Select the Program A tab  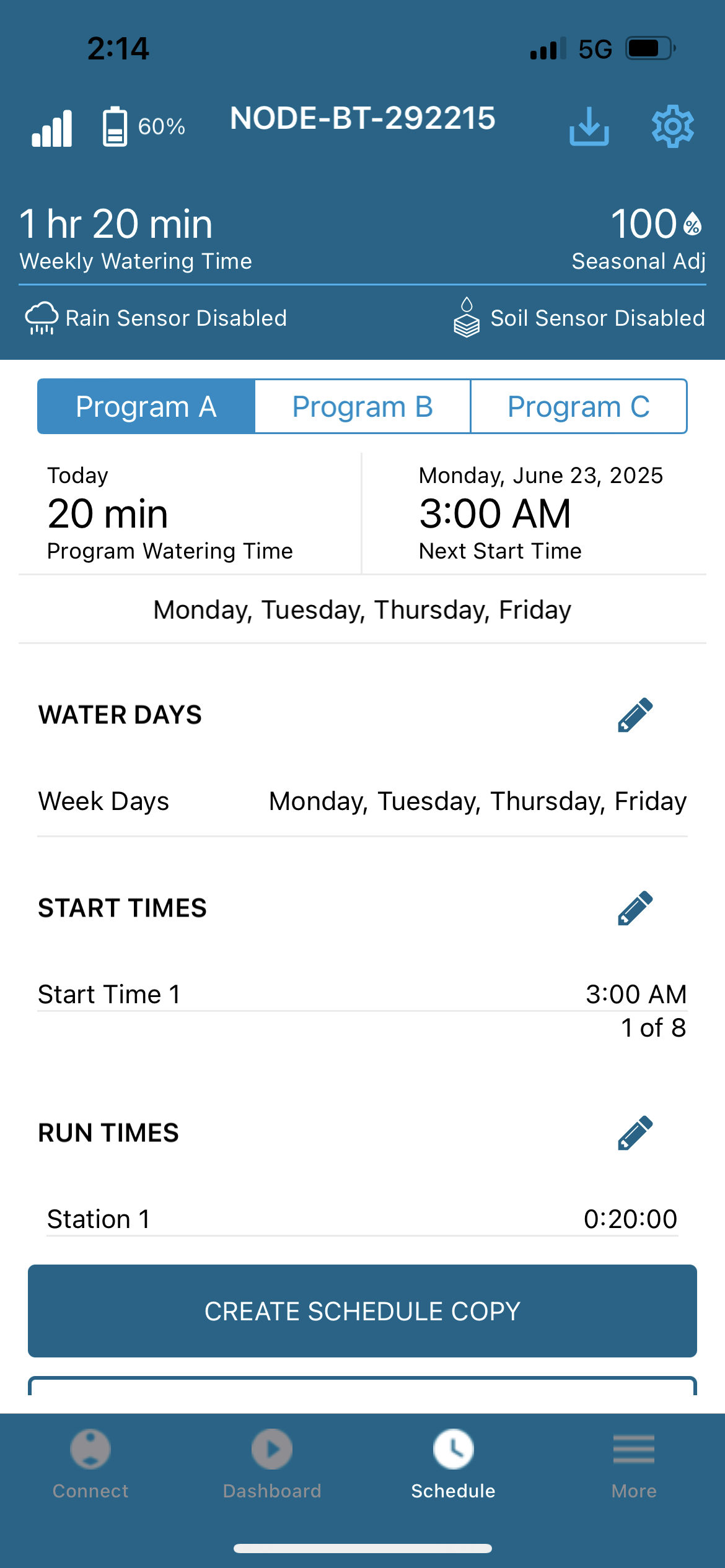pos(146,407)
